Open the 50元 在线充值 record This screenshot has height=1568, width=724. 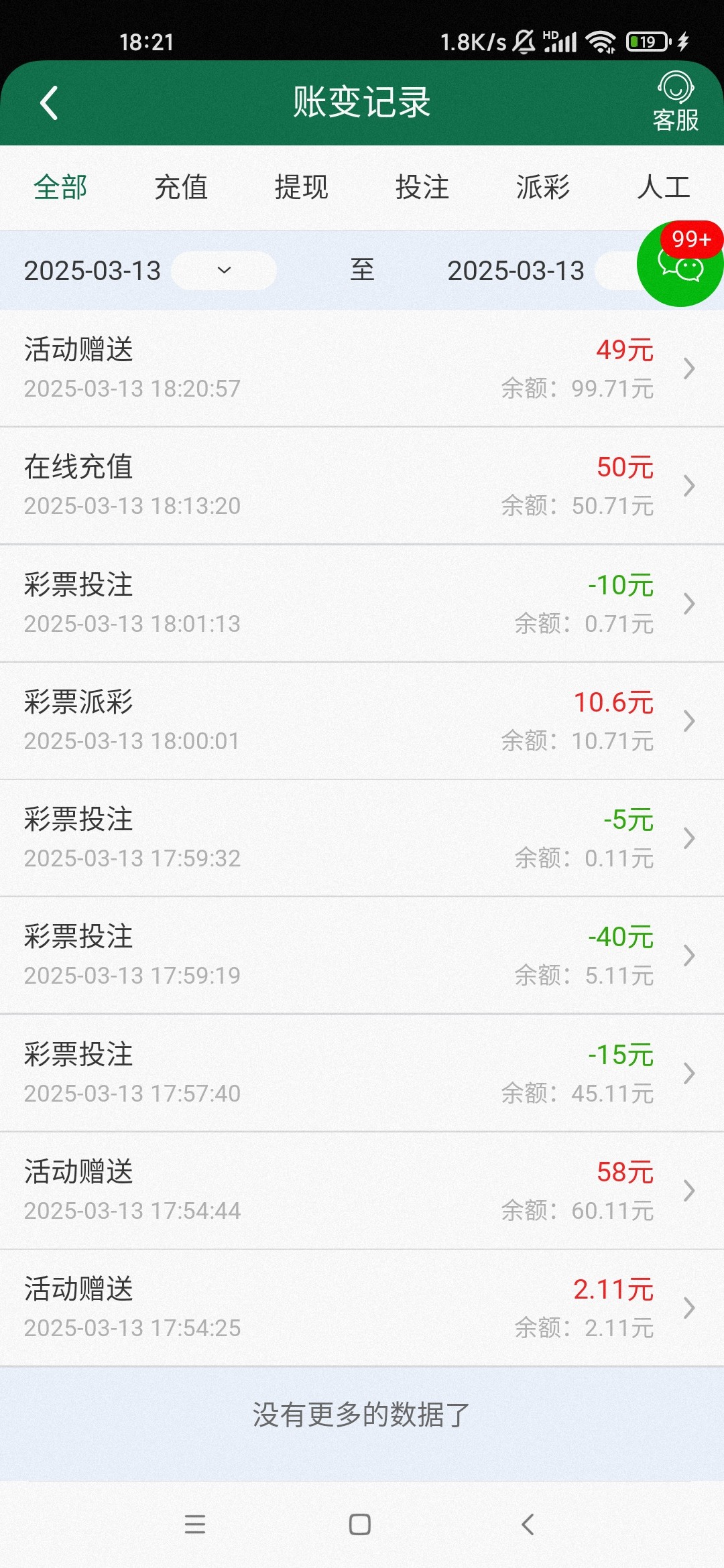362,486
